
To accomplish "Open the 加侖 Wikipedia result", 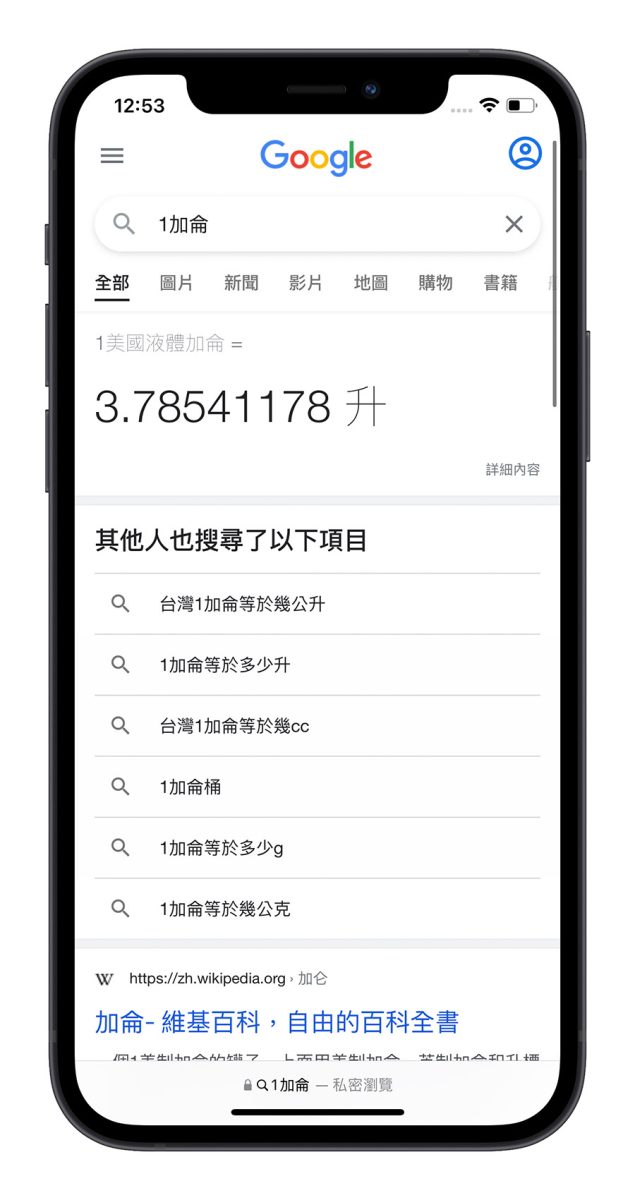I will click(x=277, y=1022).
